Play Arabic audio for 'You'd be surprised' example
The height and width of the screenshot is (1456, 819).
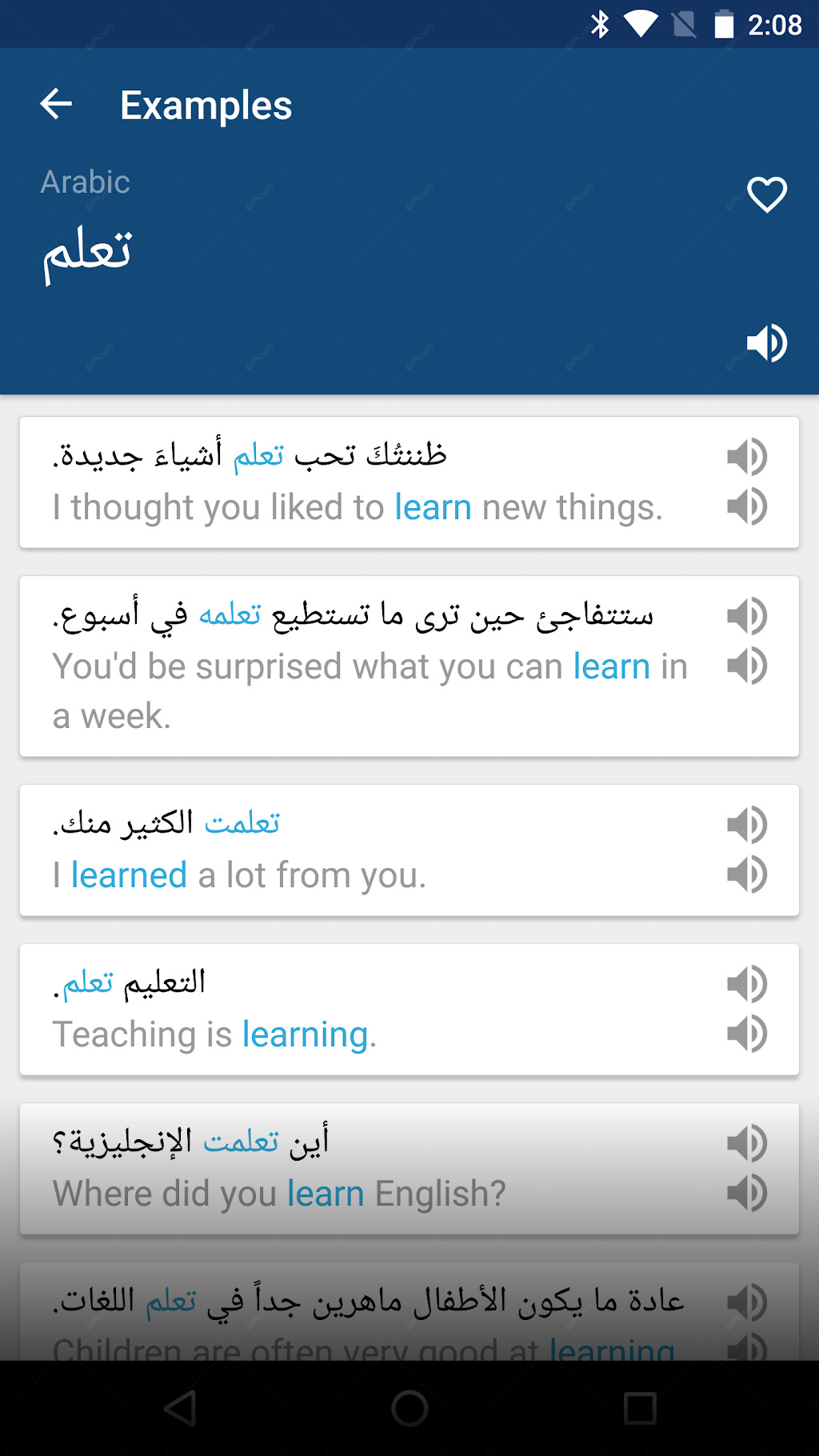click(x=747, y=617)
